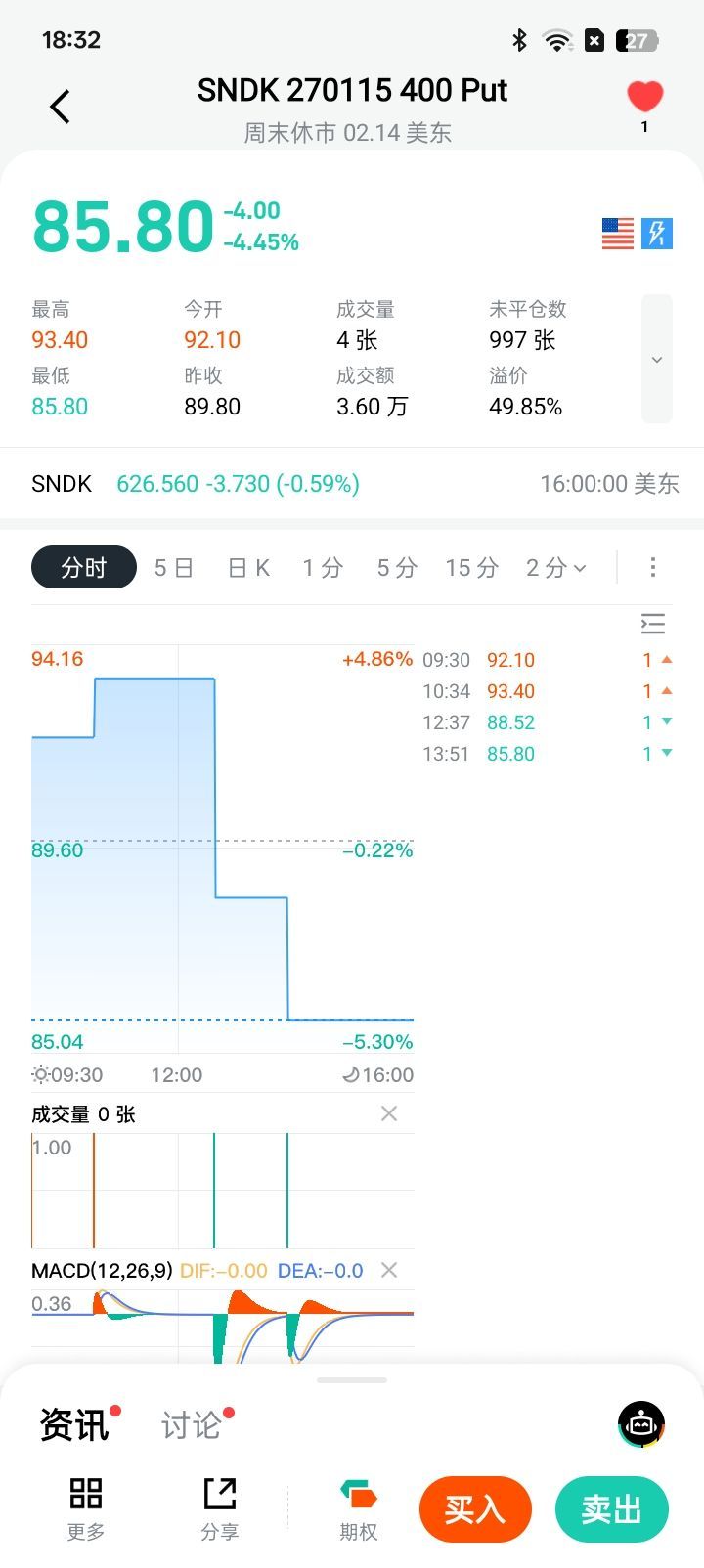Open the 讨论 discussion tab

click(191, 1425)
